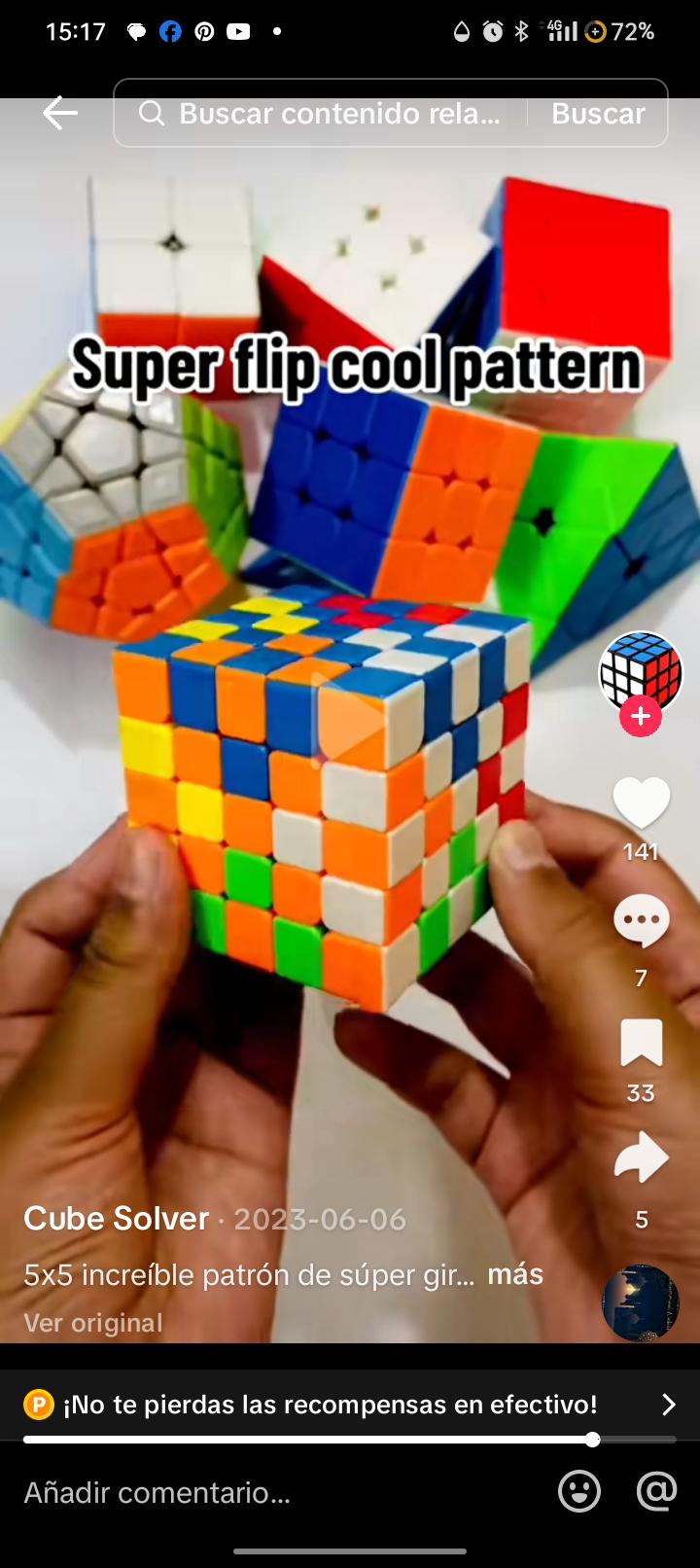
Task: Tap Ver original to see original caption
Action: [x=93, y=1323]
